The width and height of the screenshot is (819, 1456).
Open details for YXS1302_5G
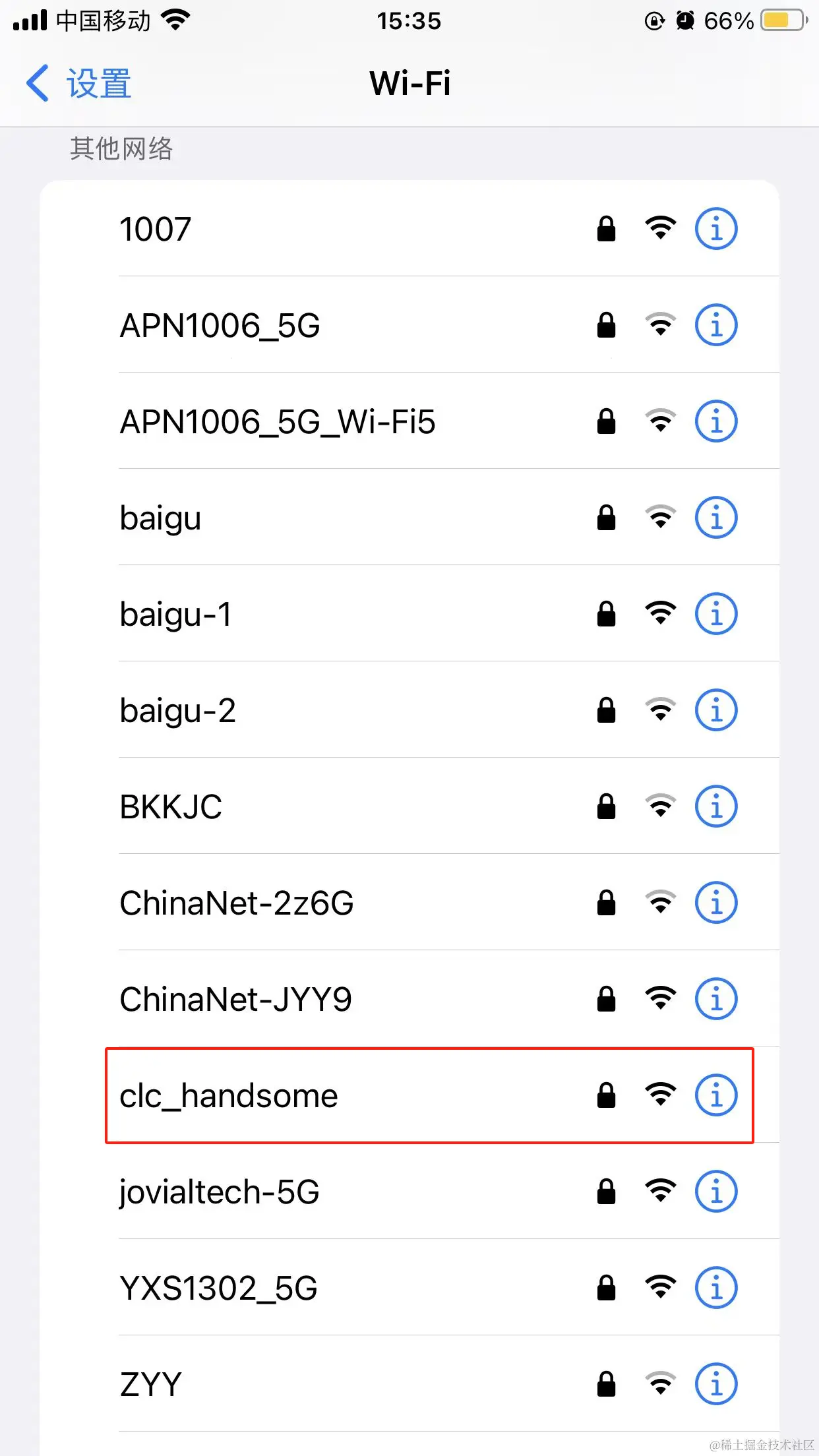coord(715,1288)
